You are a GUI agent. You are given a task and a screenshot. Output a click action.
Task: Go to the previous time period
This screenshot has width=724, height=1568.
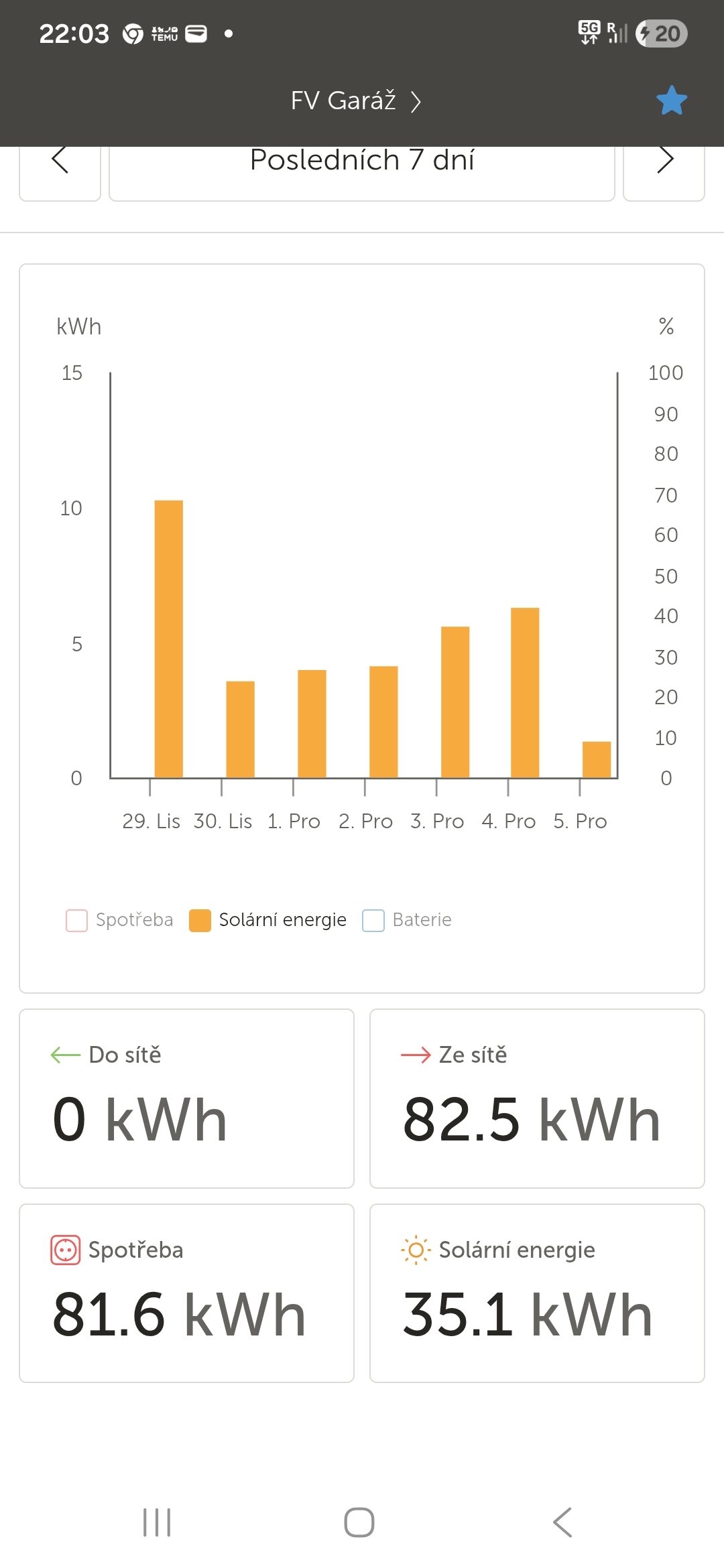pyautogui.click(x=60, y=168)
